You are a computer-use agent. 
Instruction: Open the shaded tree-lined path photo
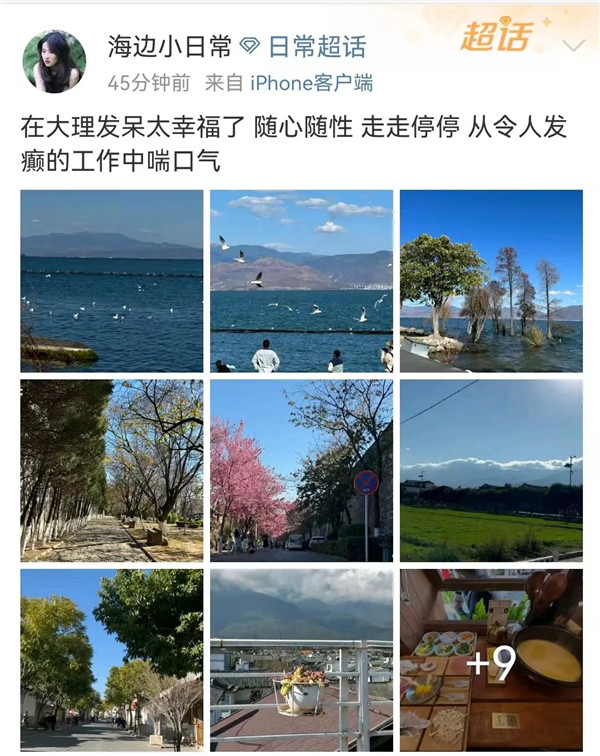pos(112,470)
